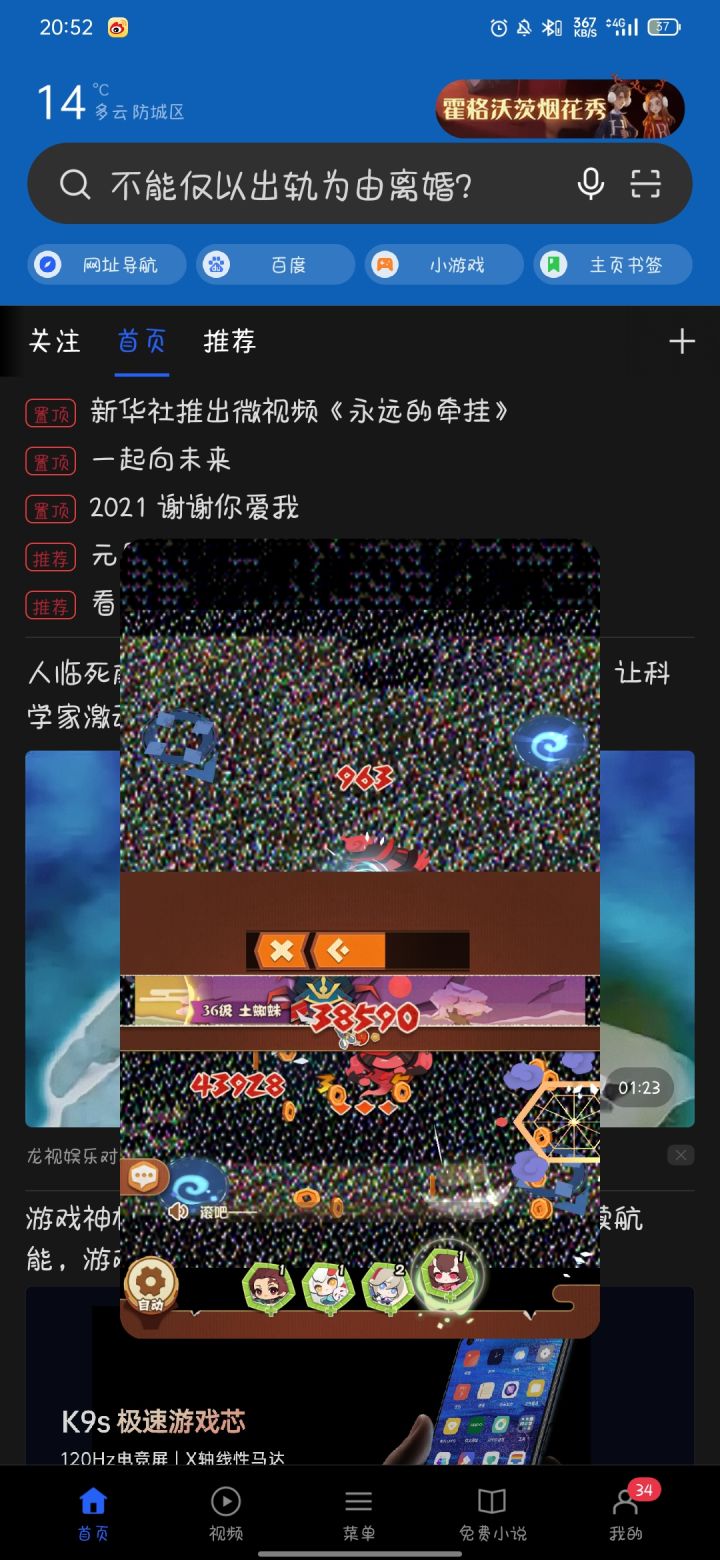Tap the microphone icon in the search bar

click(591, 184)
